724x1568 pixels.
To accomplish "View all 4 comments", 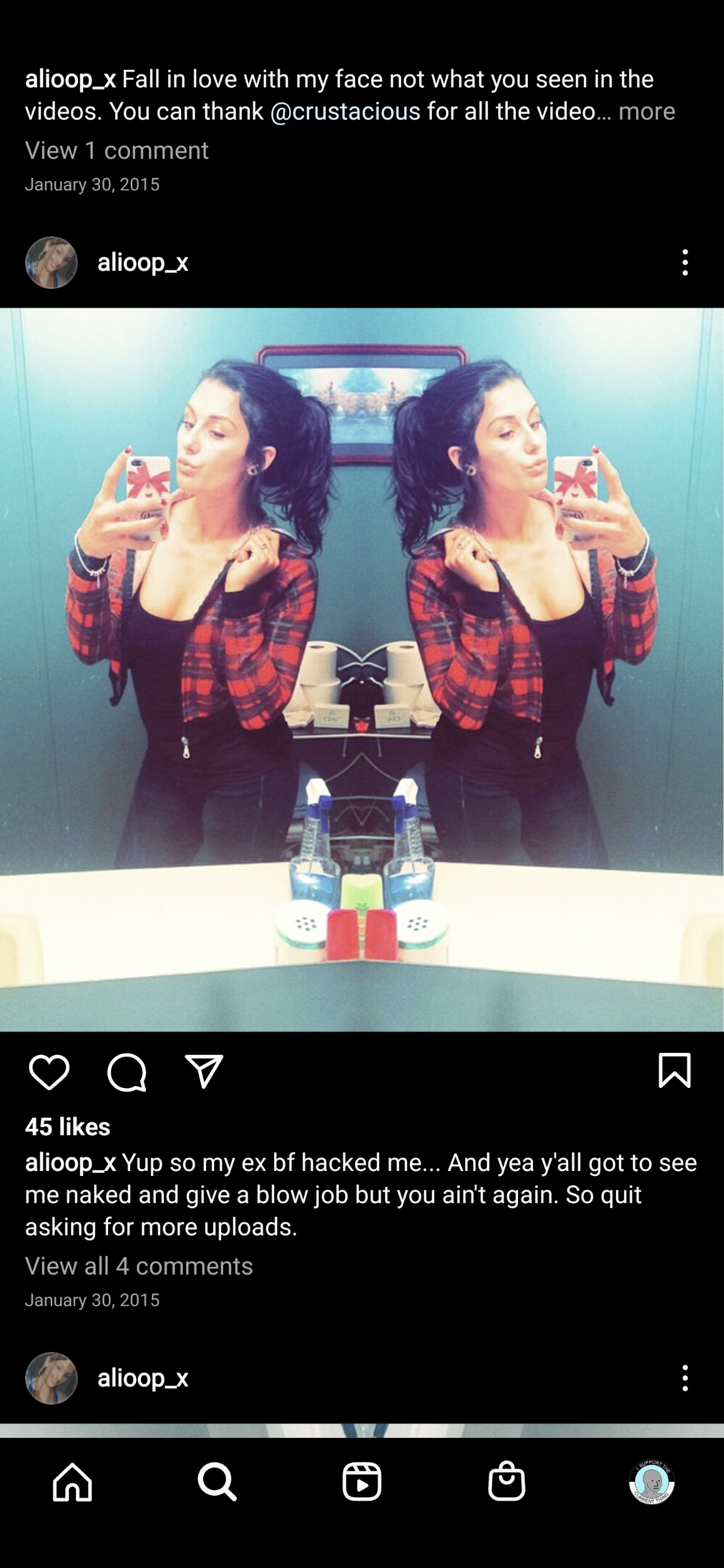I will [138, 1266].
